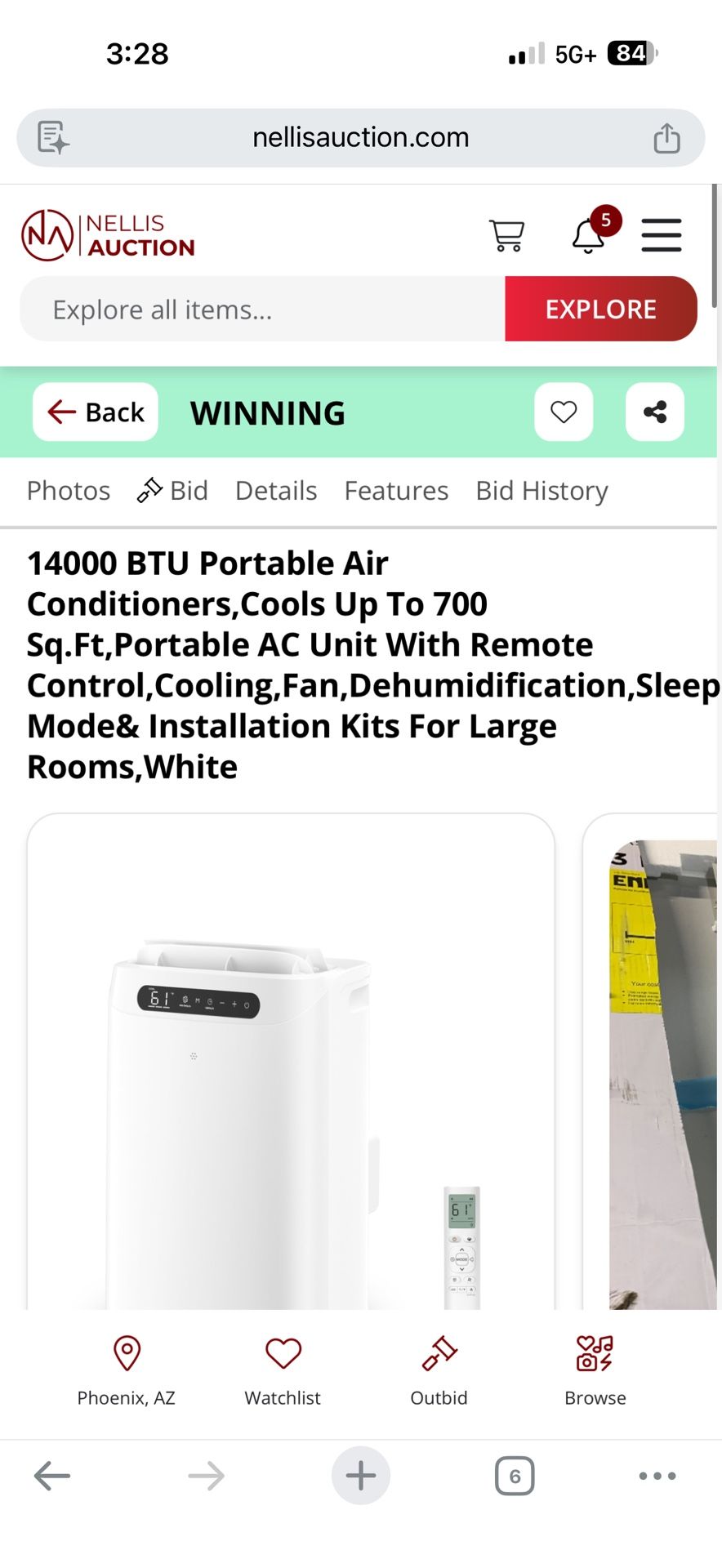Screen dimensions: 722x1568
Task: Open the Bid History tab
Action: pyautogui.click(x=541, y=490)
